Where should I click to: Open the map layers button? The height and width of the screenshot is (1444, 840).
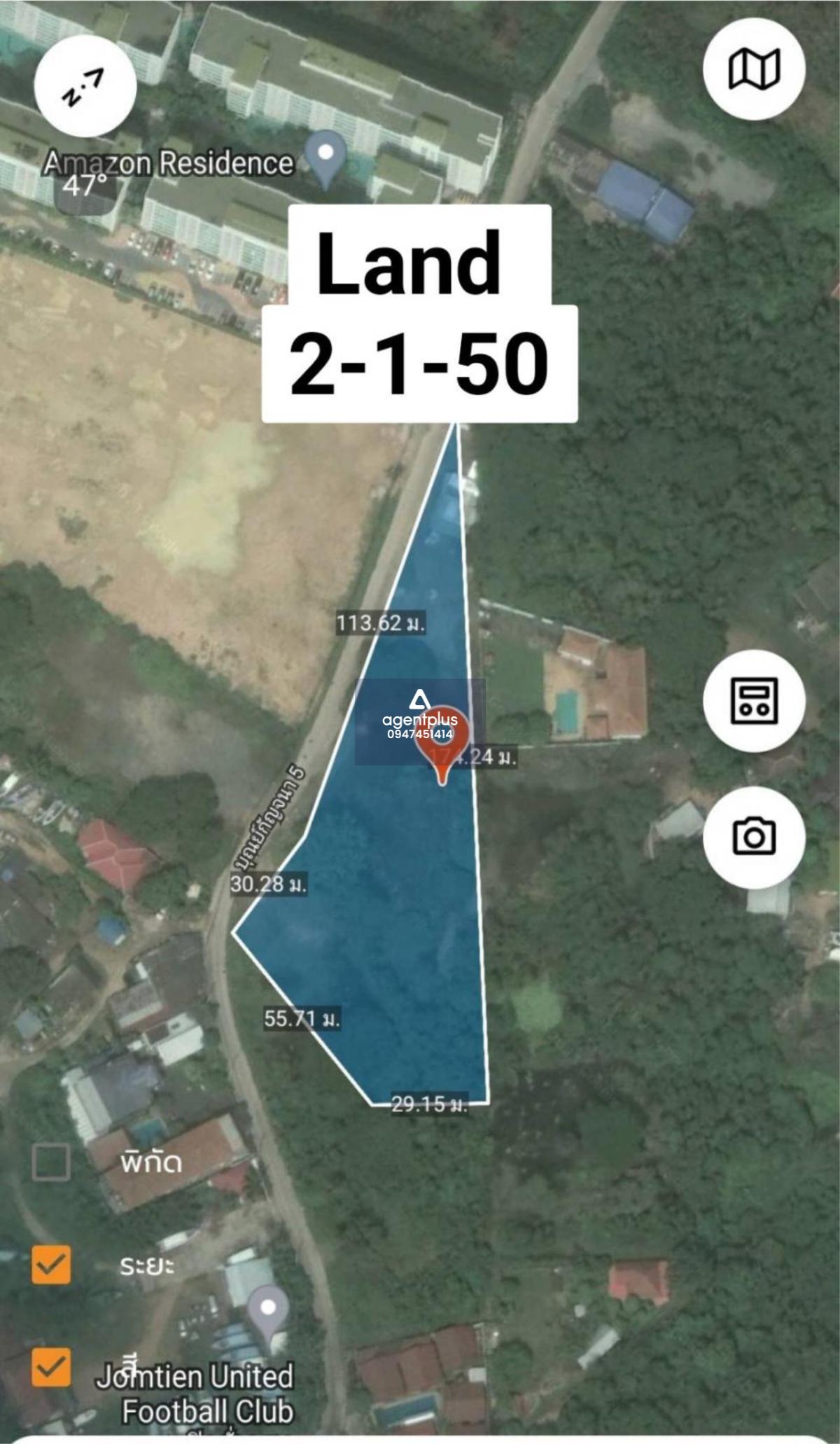[x=754, y=69]
